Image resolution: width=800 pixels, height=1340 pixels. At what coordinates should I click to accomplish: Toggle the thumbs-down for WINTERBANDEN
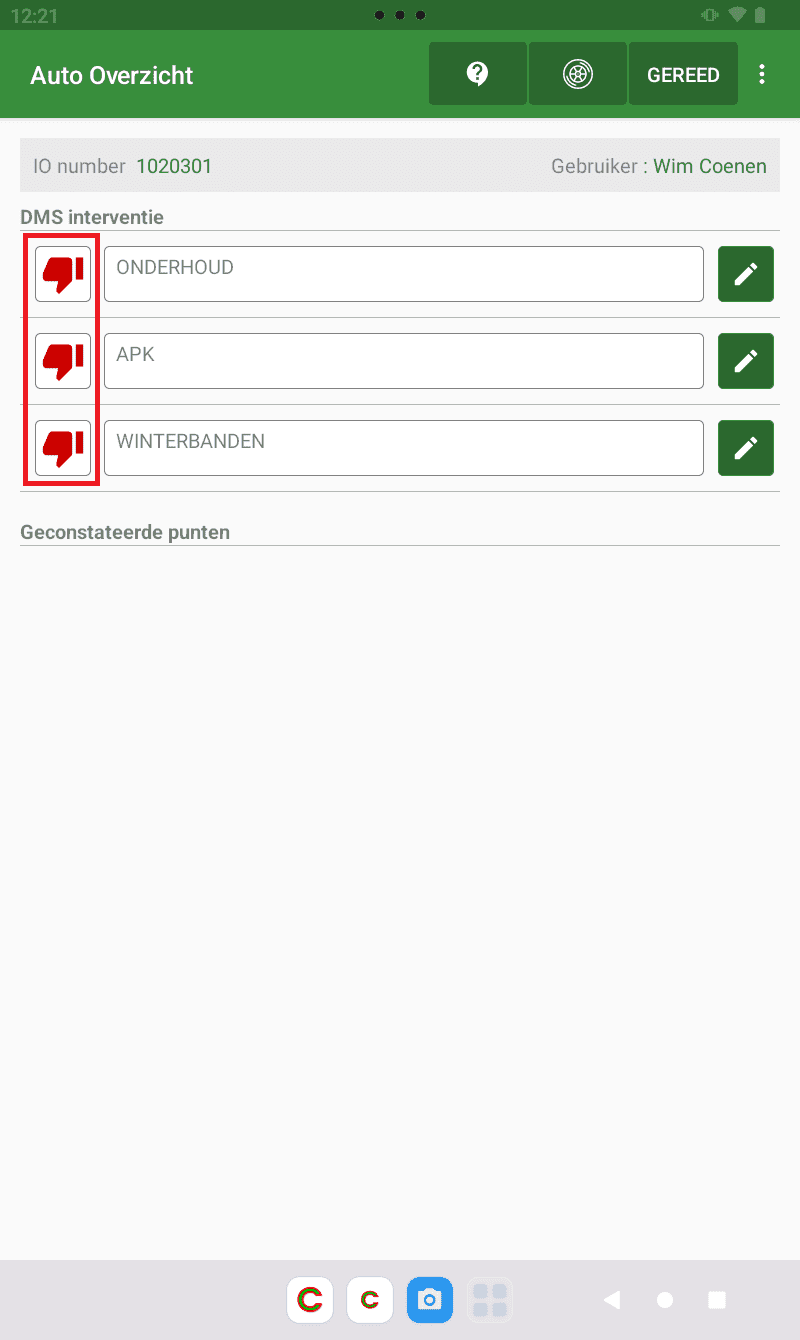click(x=63, y=448)
